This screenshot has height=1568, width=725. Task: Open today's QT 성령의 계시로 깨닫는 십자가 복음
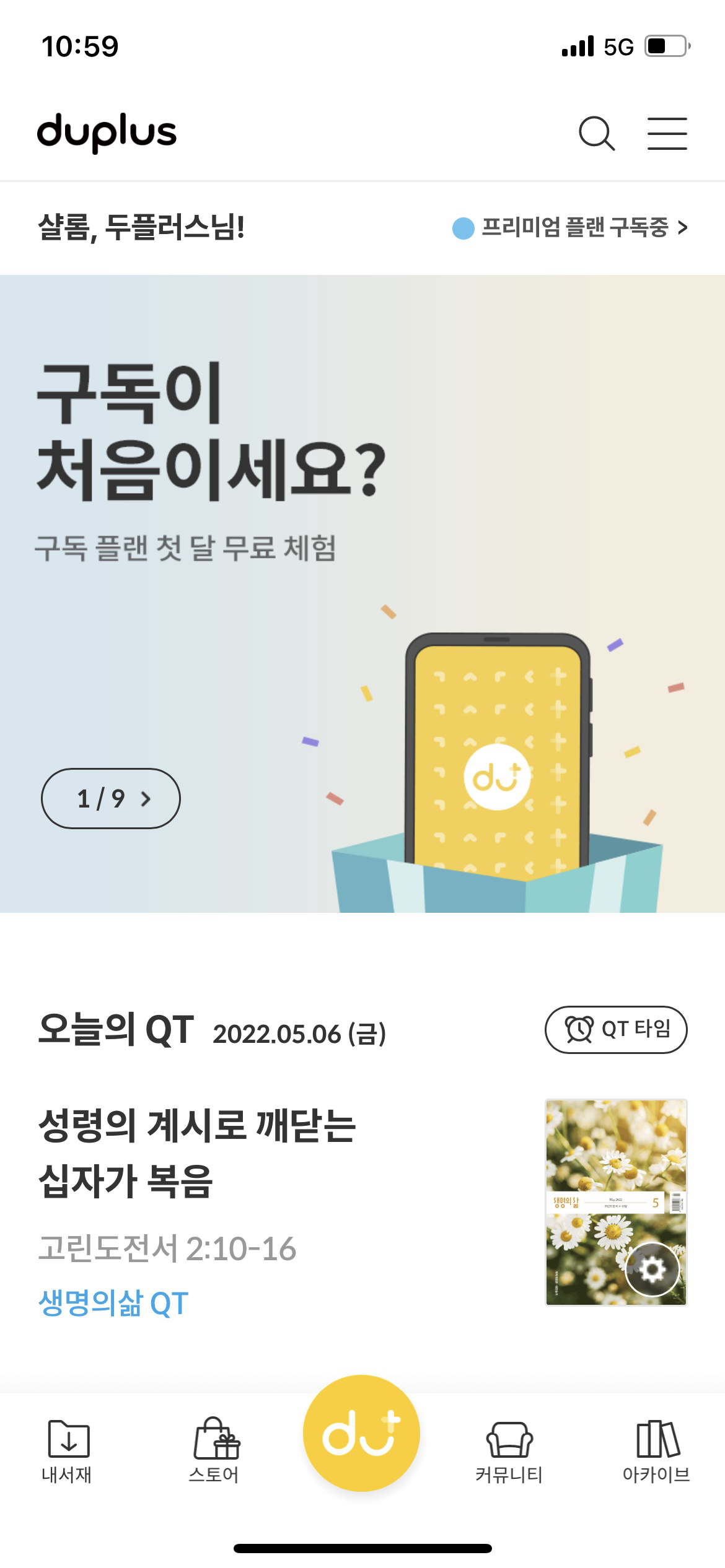click(198, 1153)
